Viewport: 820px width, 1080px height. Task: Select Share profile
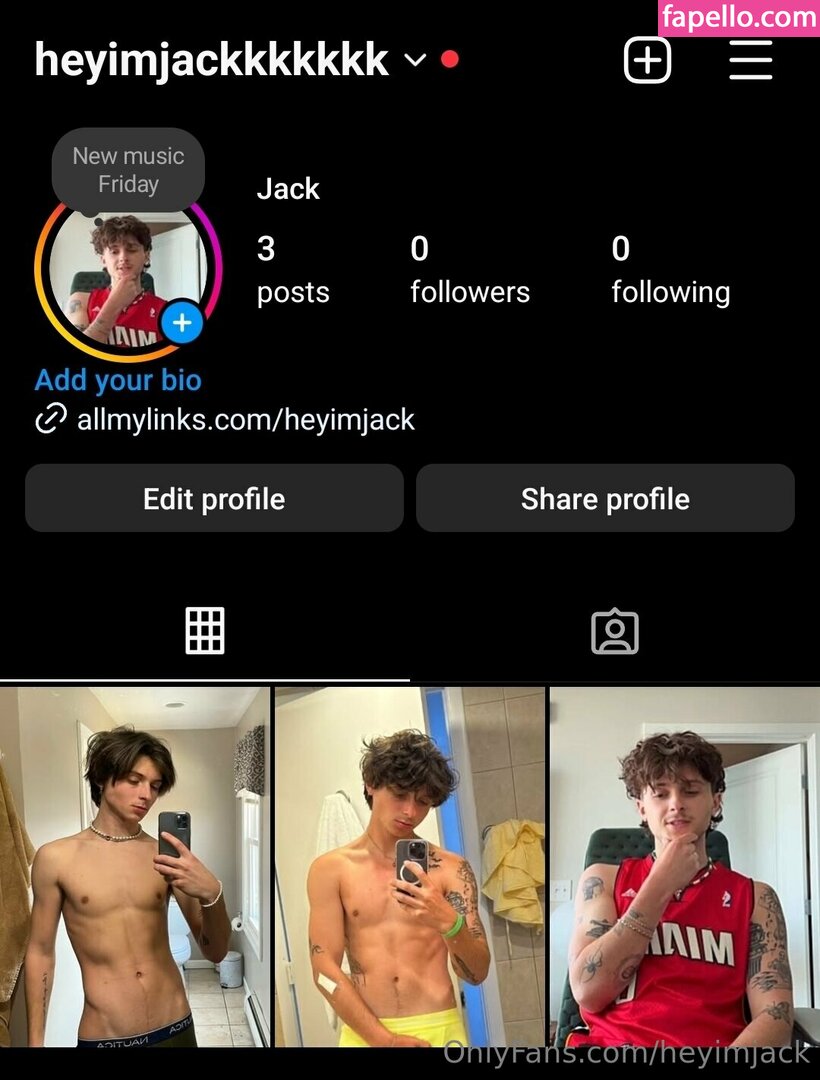(x=605, y=499)
